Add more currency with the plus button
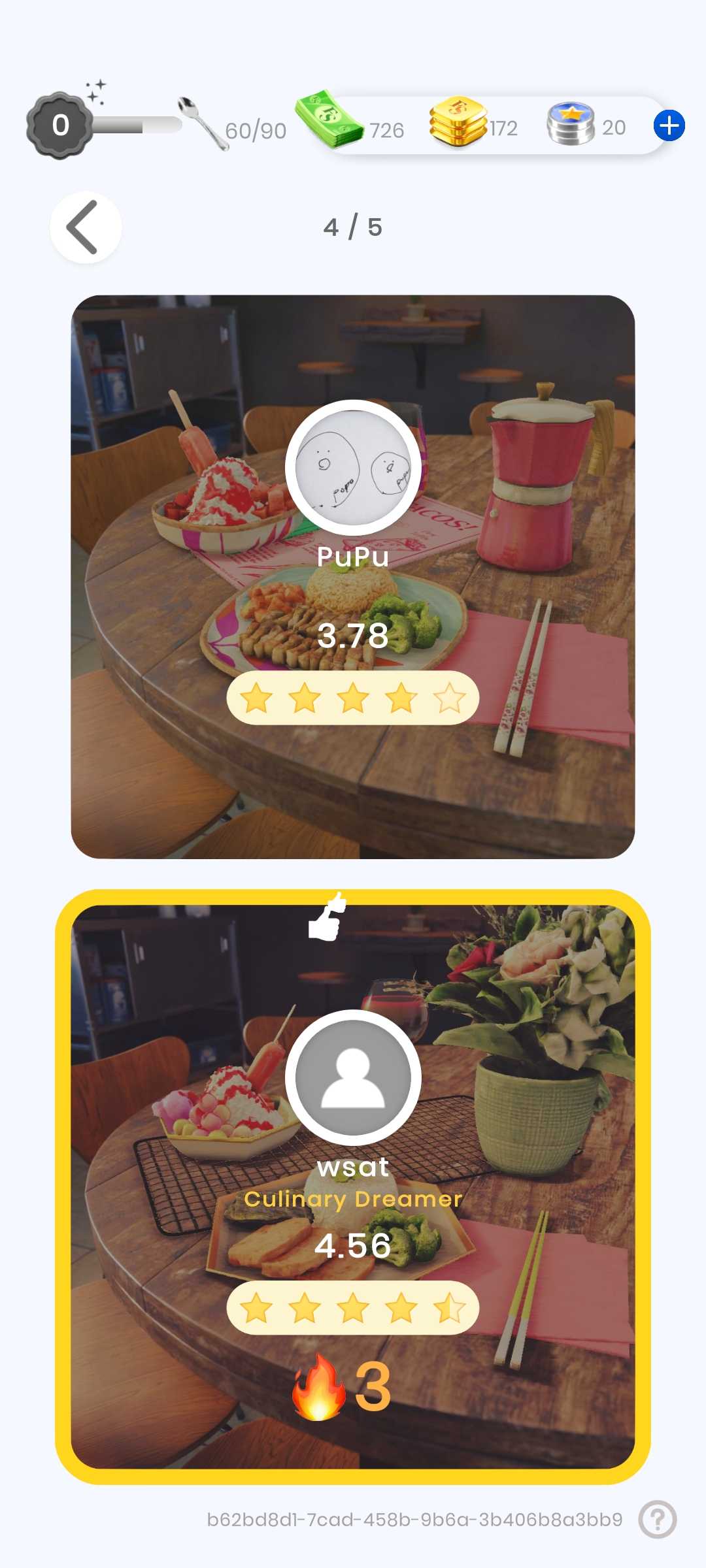Screen dimensions: 706x1568 (x=669, y=126)
